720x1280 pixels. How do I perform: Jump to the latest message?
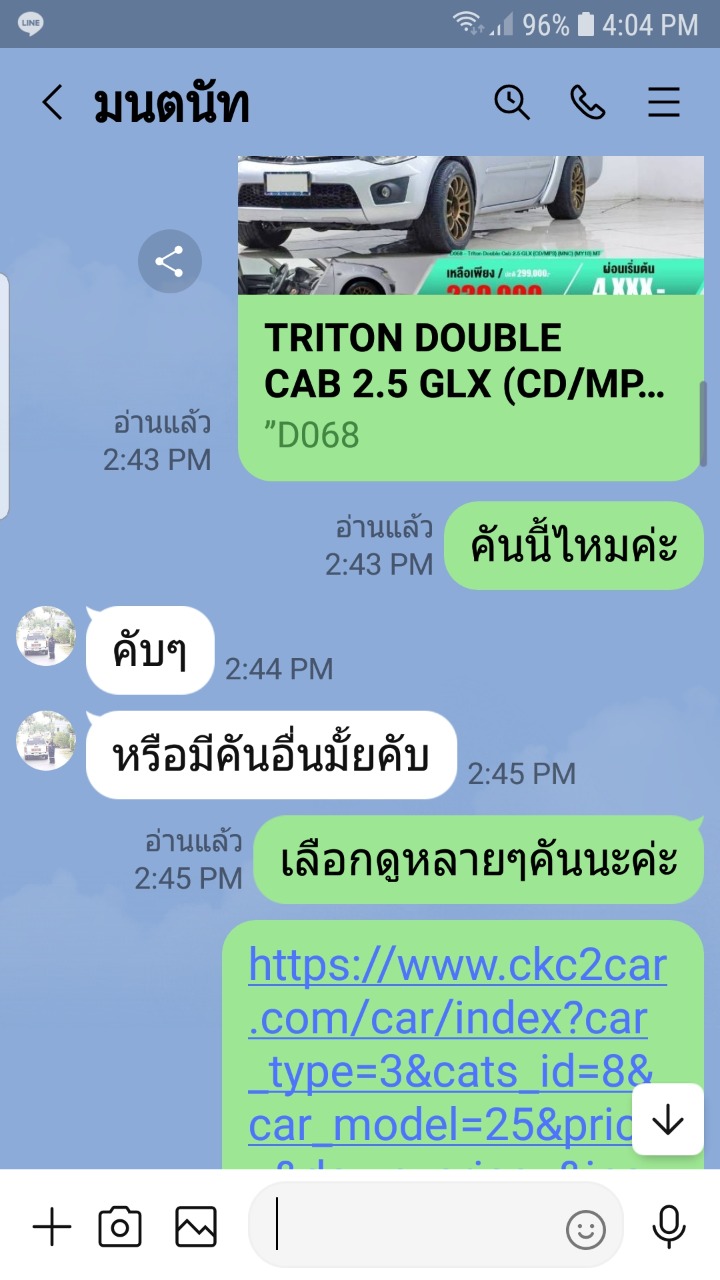(x=667, y=1120)
